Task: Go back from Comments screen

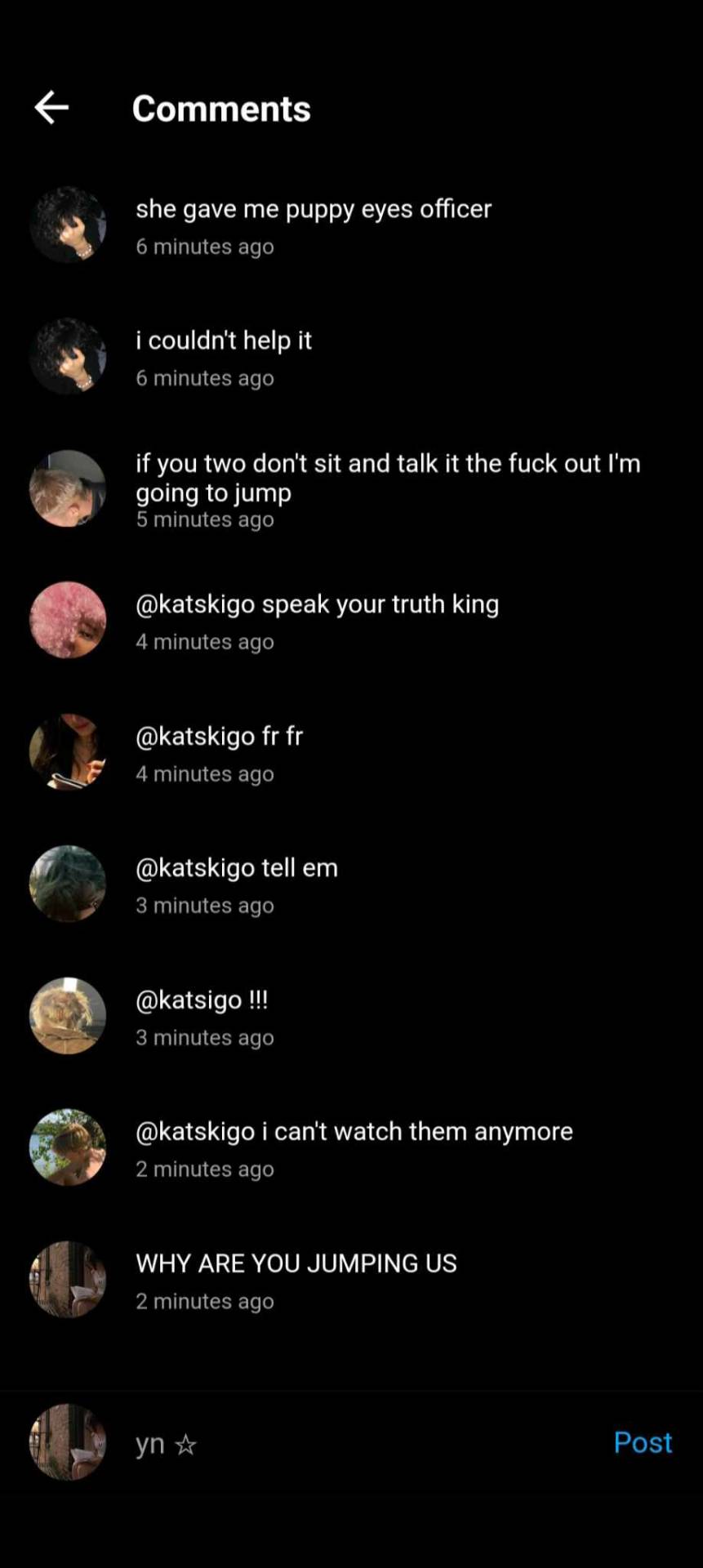Action: click(x=51, y=107)
